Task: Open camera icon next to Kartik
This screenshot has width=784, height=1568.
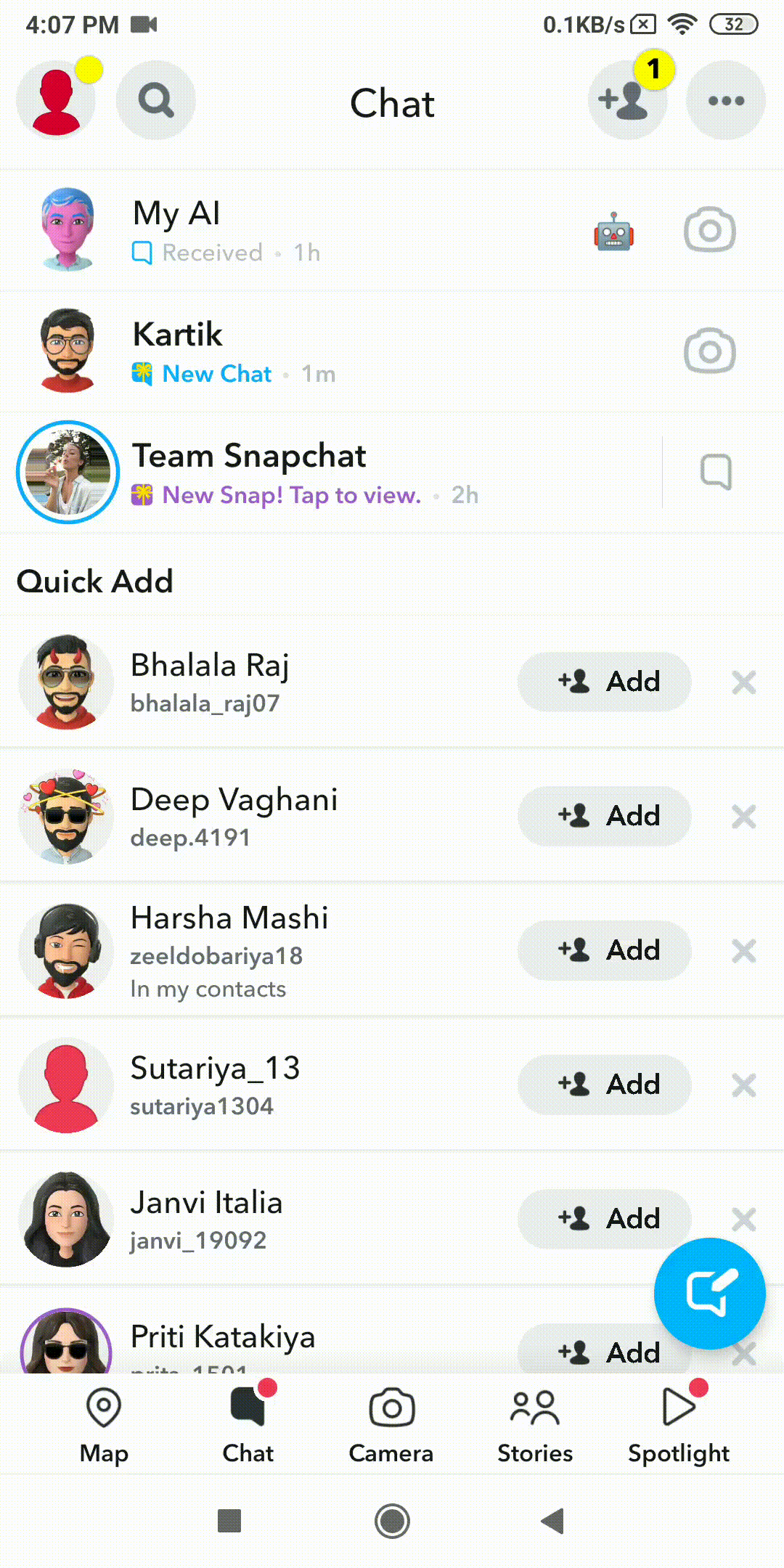Action: click(709, 351)
